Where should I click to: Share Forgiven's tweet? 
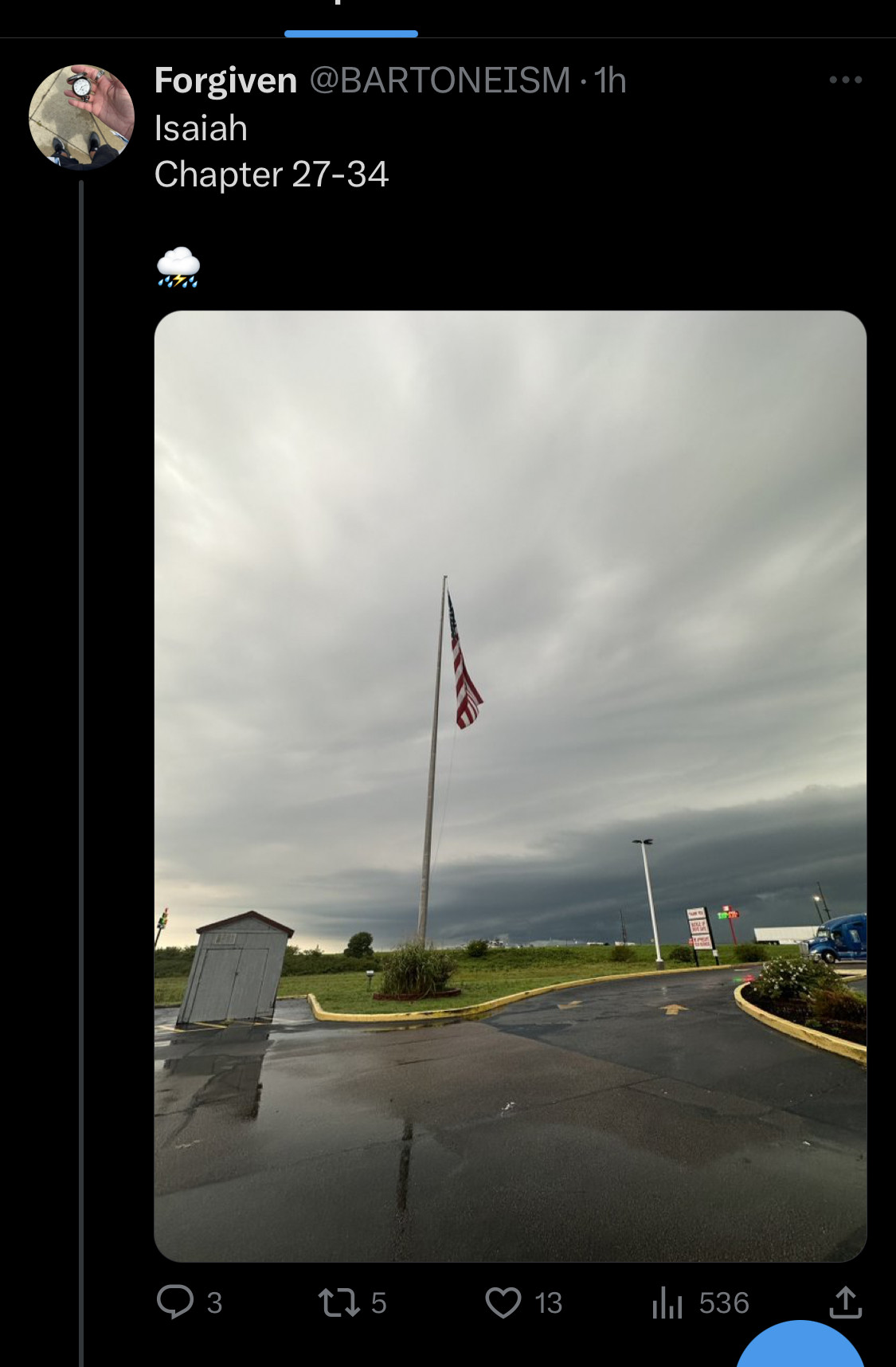(845, 1302)
